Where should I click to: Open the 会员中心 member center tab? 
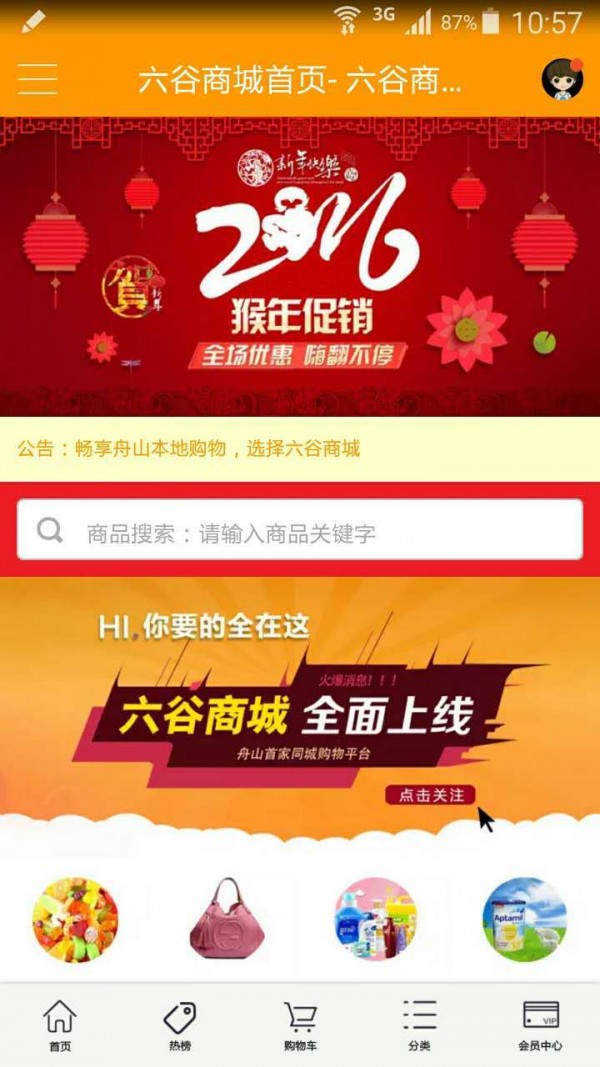(x=540, y=1025)
